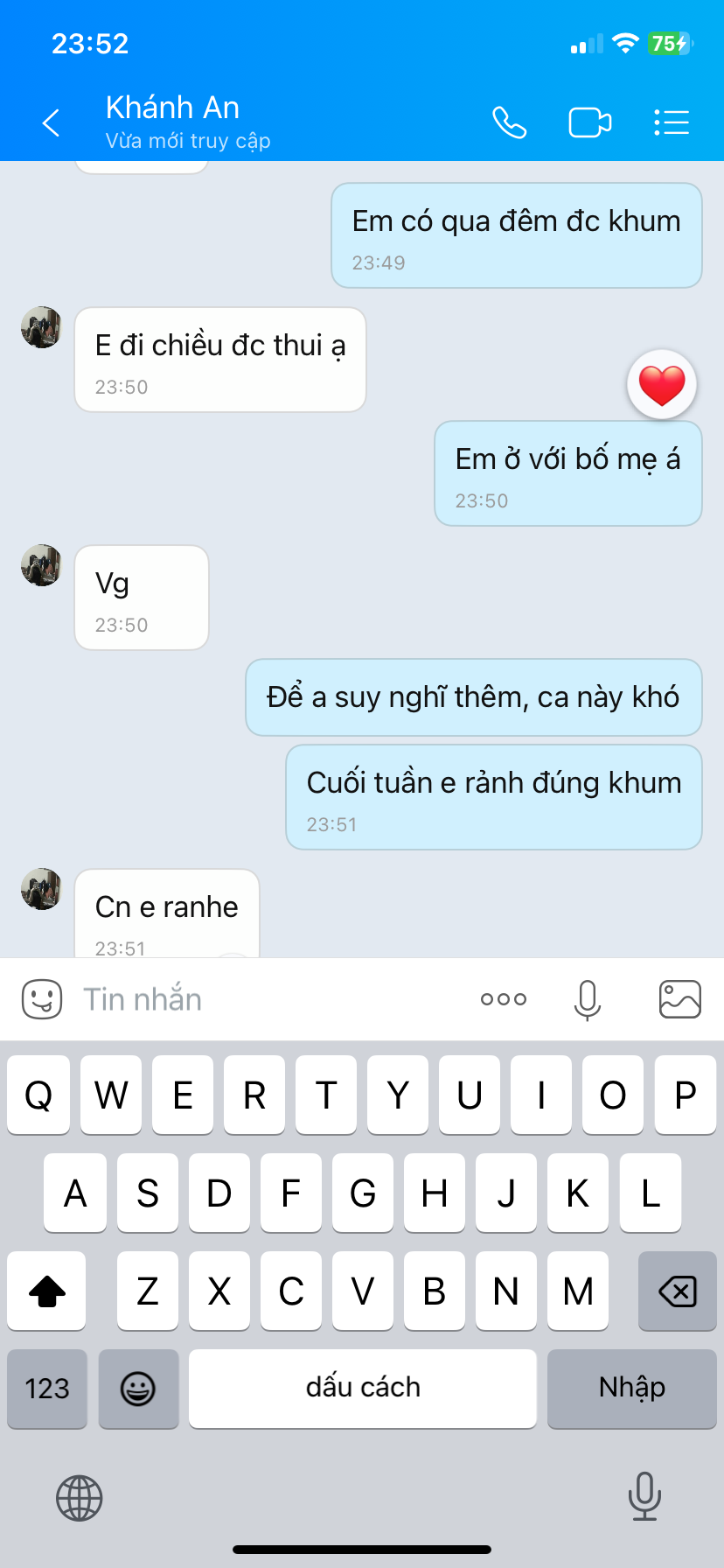Image resolution: width=724 pixels, height=1568 pixels.
Task: Go back from the Khánh An chat
Action: tap(52, 122)
